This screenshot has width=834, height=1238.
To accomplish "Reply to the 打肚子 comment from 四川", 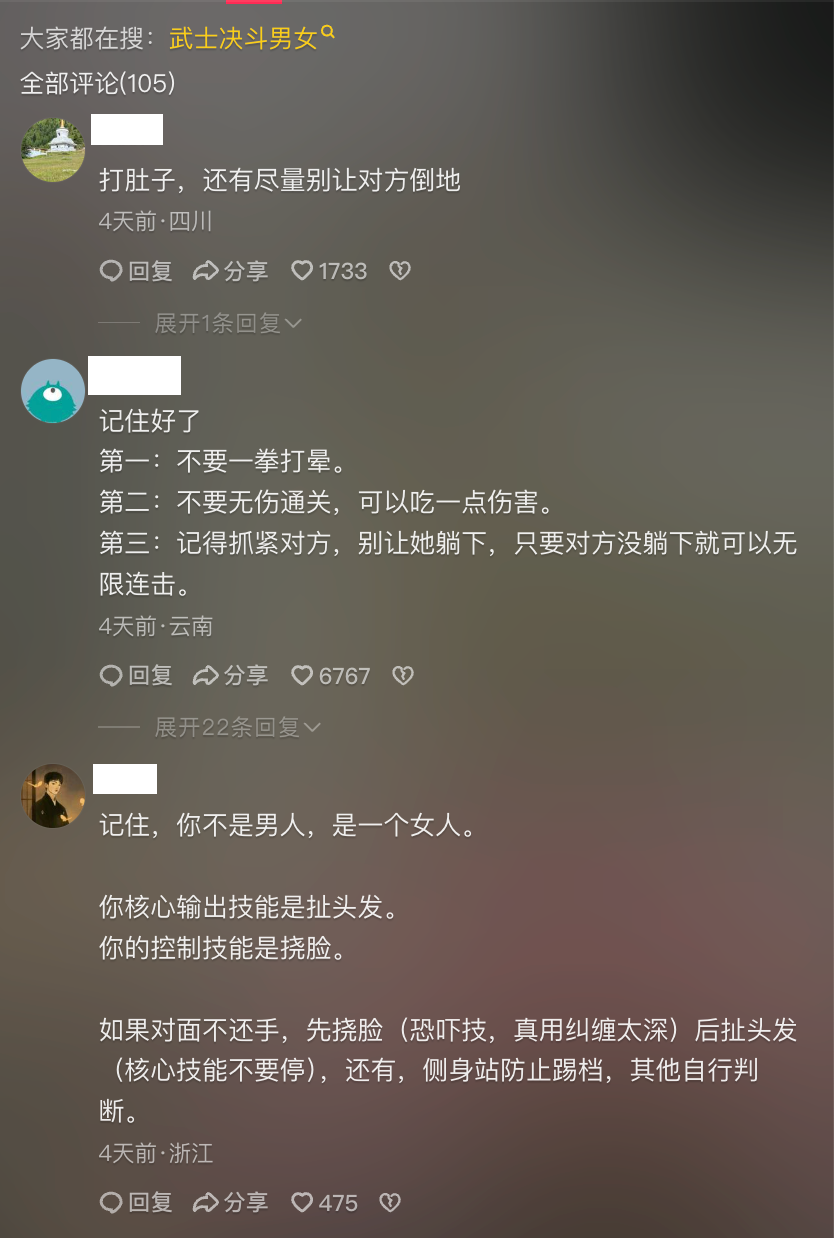I will click(137, 271).
